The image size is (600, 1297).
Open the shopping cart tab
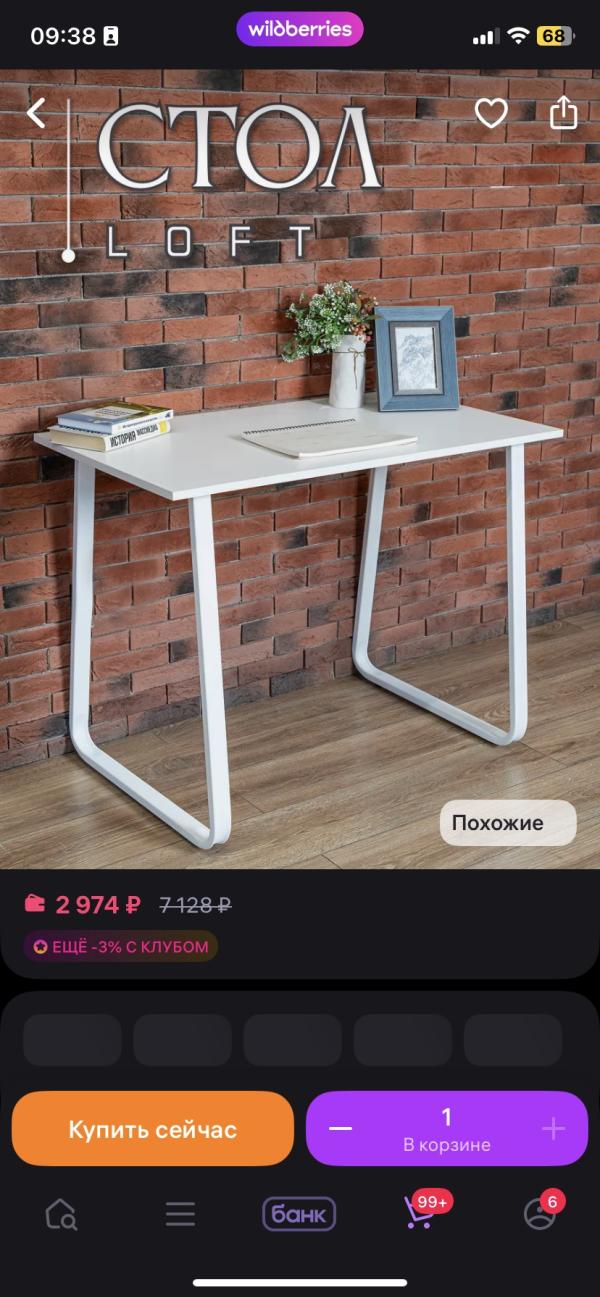pyautogui.click(x=418, y=1214)
